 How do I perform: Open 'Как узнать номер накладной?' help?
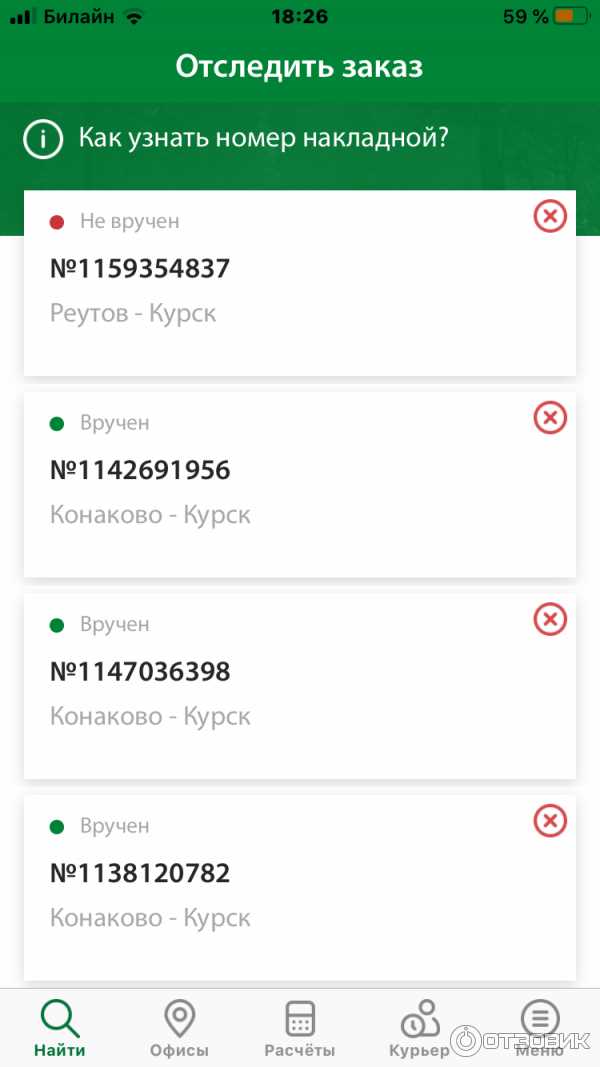[x=263, y=138]
